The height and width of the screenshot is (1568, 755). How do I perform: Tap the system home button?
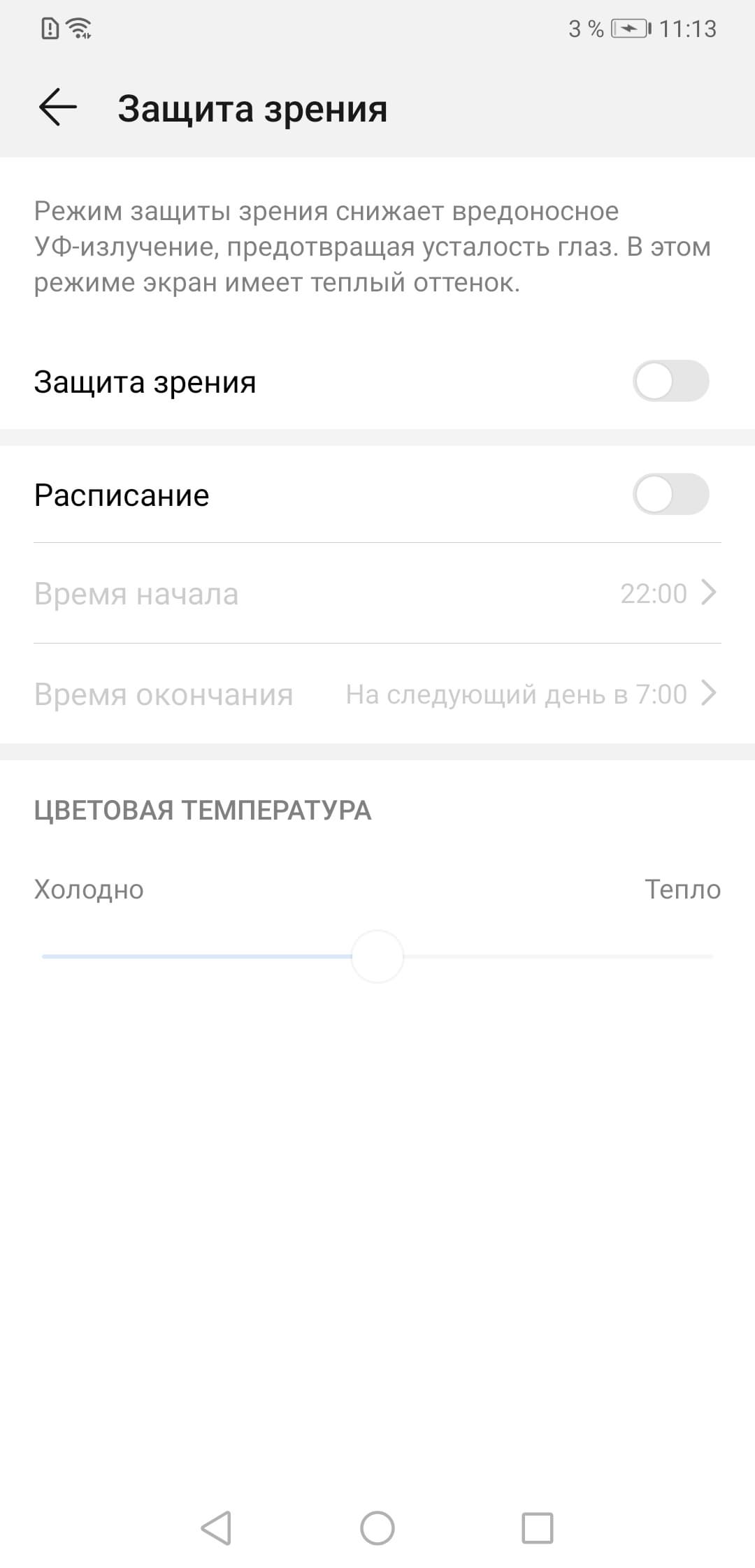377,1527
